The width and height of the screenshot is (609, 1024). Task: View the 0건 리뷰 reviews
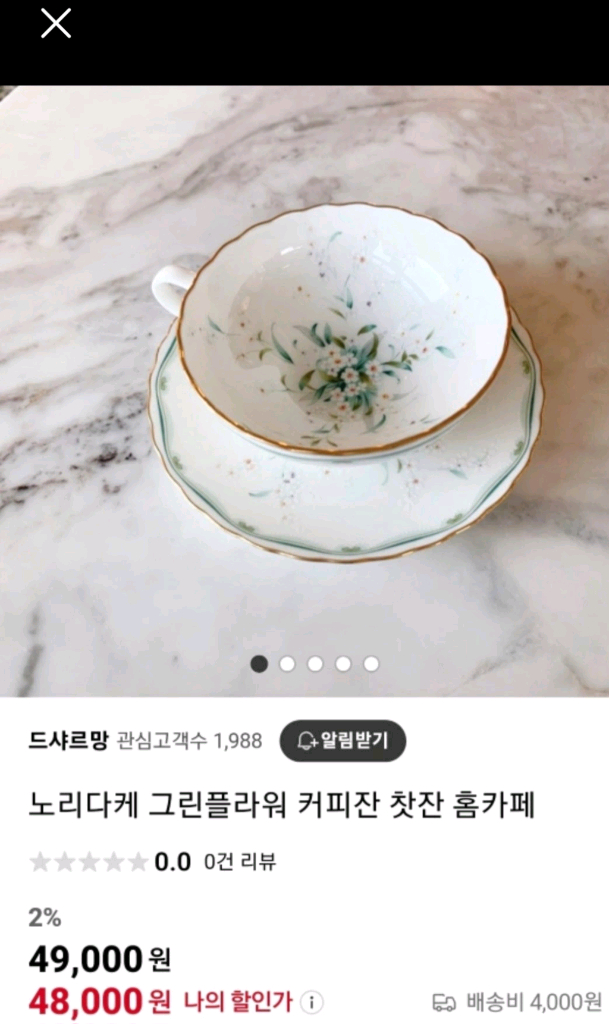tap(240, 861)
